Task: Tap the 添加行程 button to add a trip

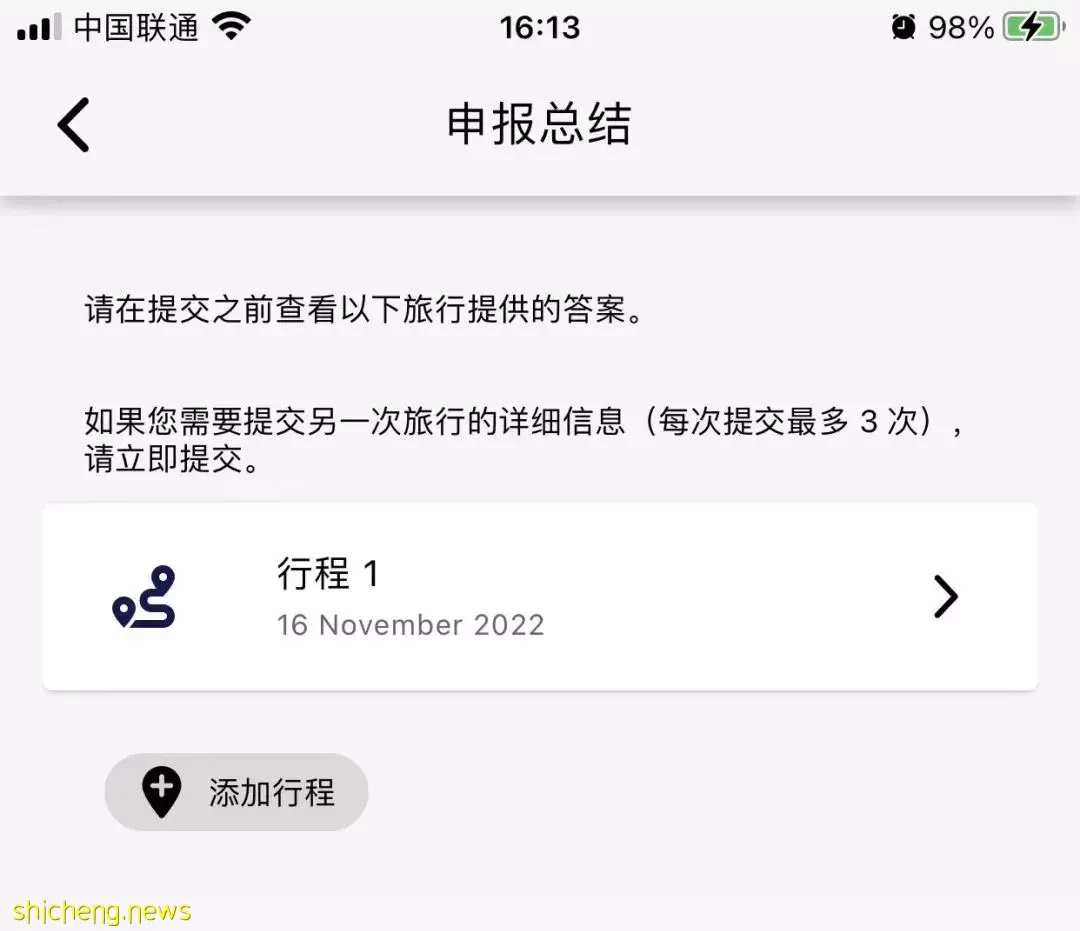Action: 237,792
